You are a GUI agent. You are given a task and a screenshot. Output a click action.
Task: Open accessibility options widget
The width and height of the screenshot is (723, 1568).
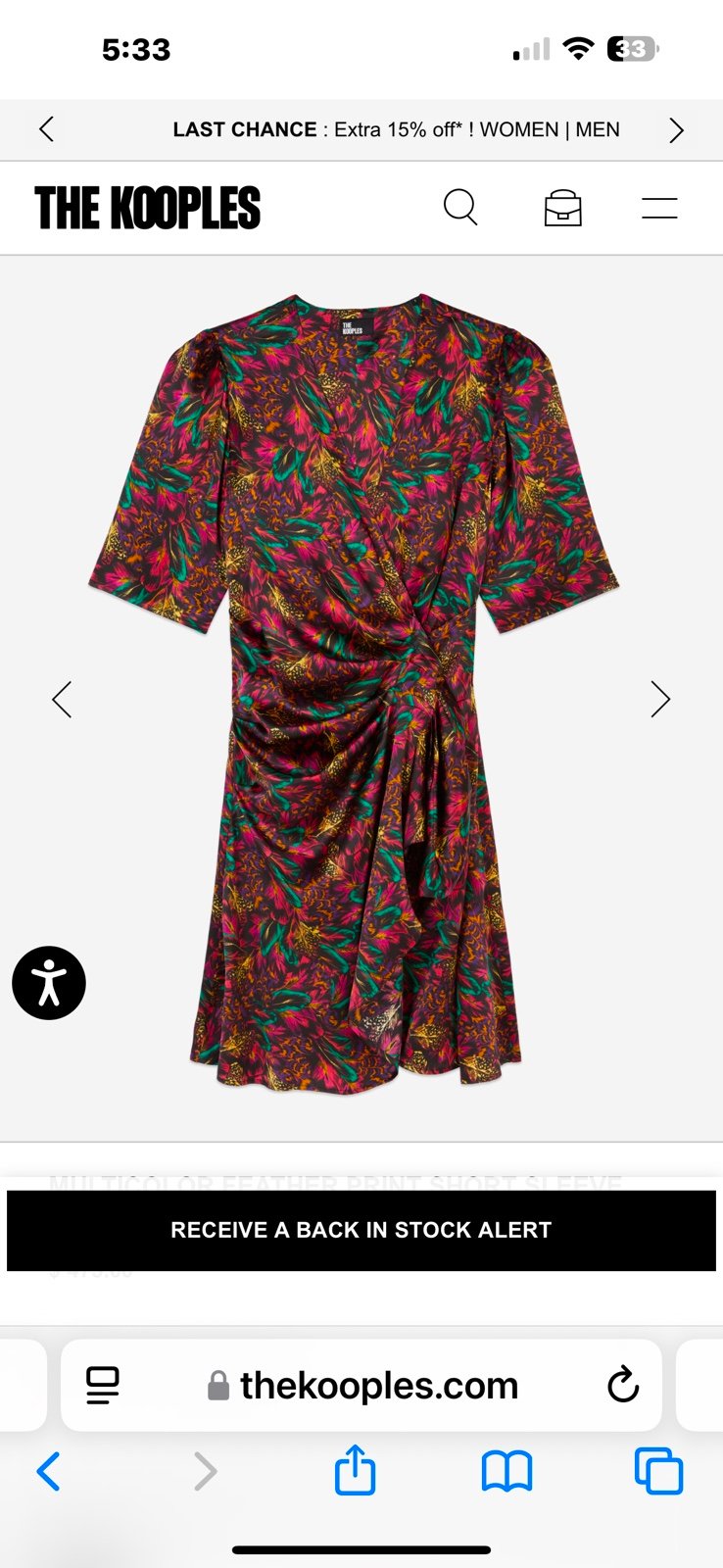pyautogui.click(x=49, y=983)
